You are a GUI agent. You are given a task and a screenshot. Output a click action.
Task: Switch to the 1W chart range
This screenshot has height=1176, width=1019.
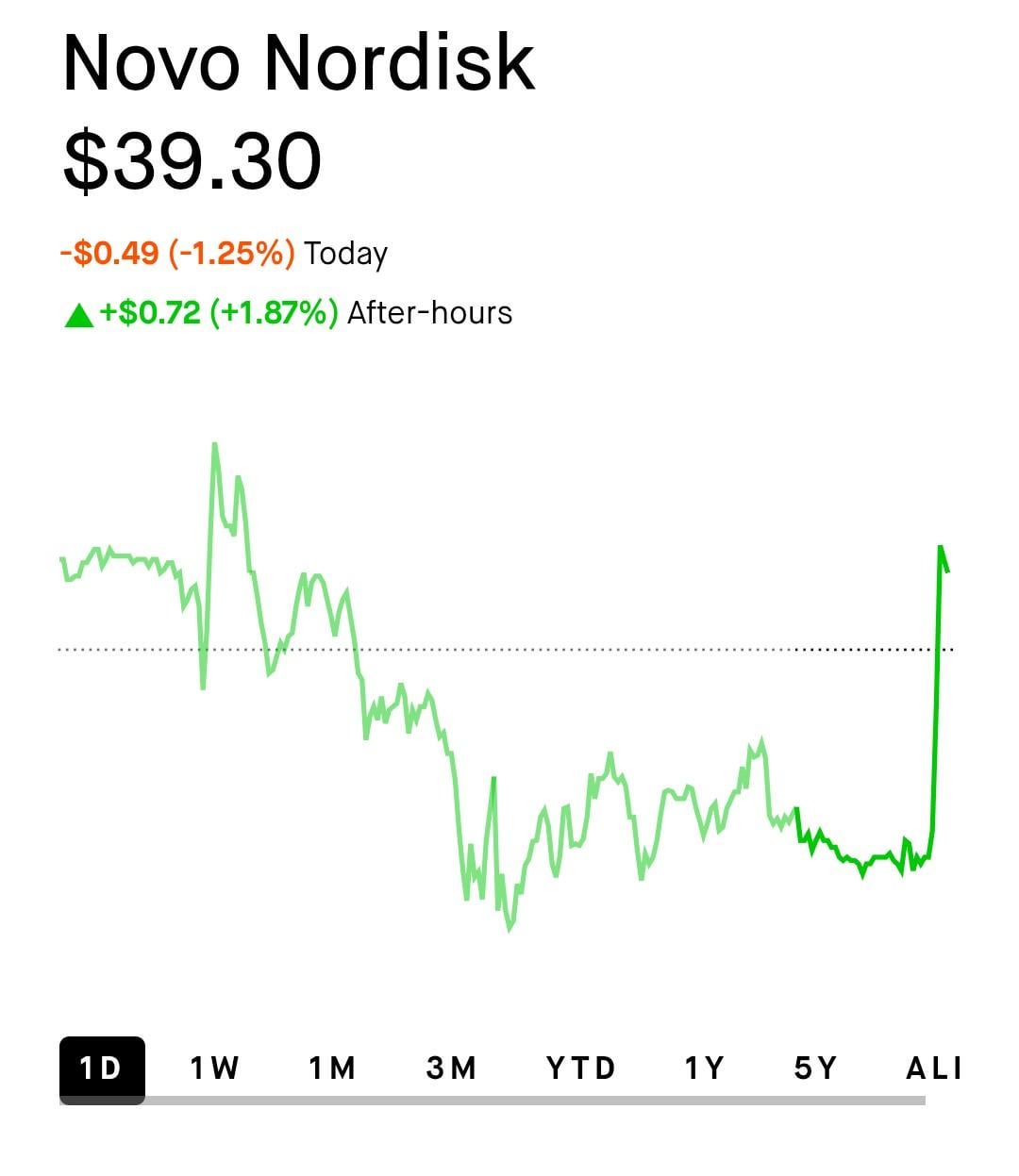[214, 1068]
